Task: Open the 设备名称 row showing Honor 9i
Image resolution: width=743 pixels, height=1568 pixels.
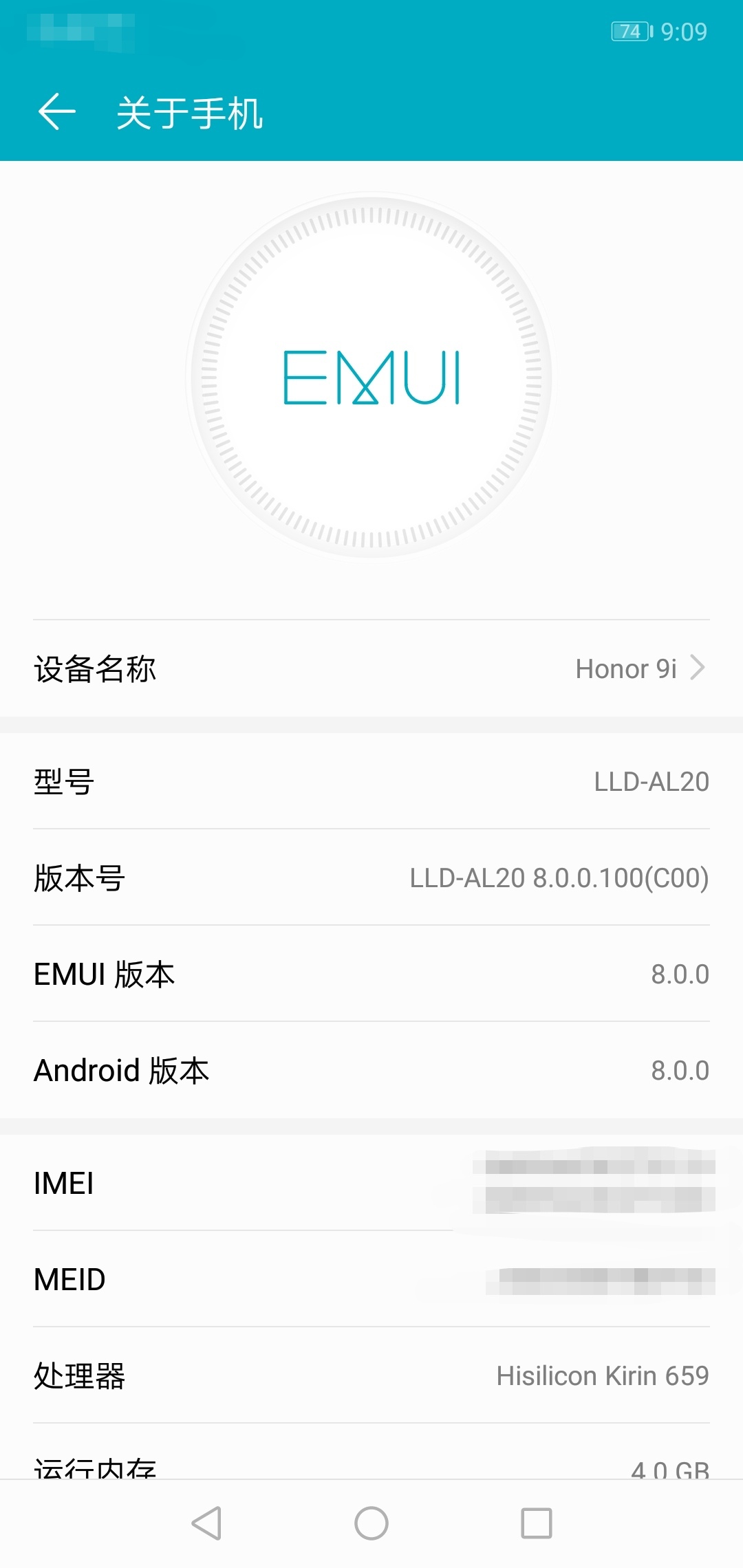Action: pyautogui.click(x=371, y=668)
